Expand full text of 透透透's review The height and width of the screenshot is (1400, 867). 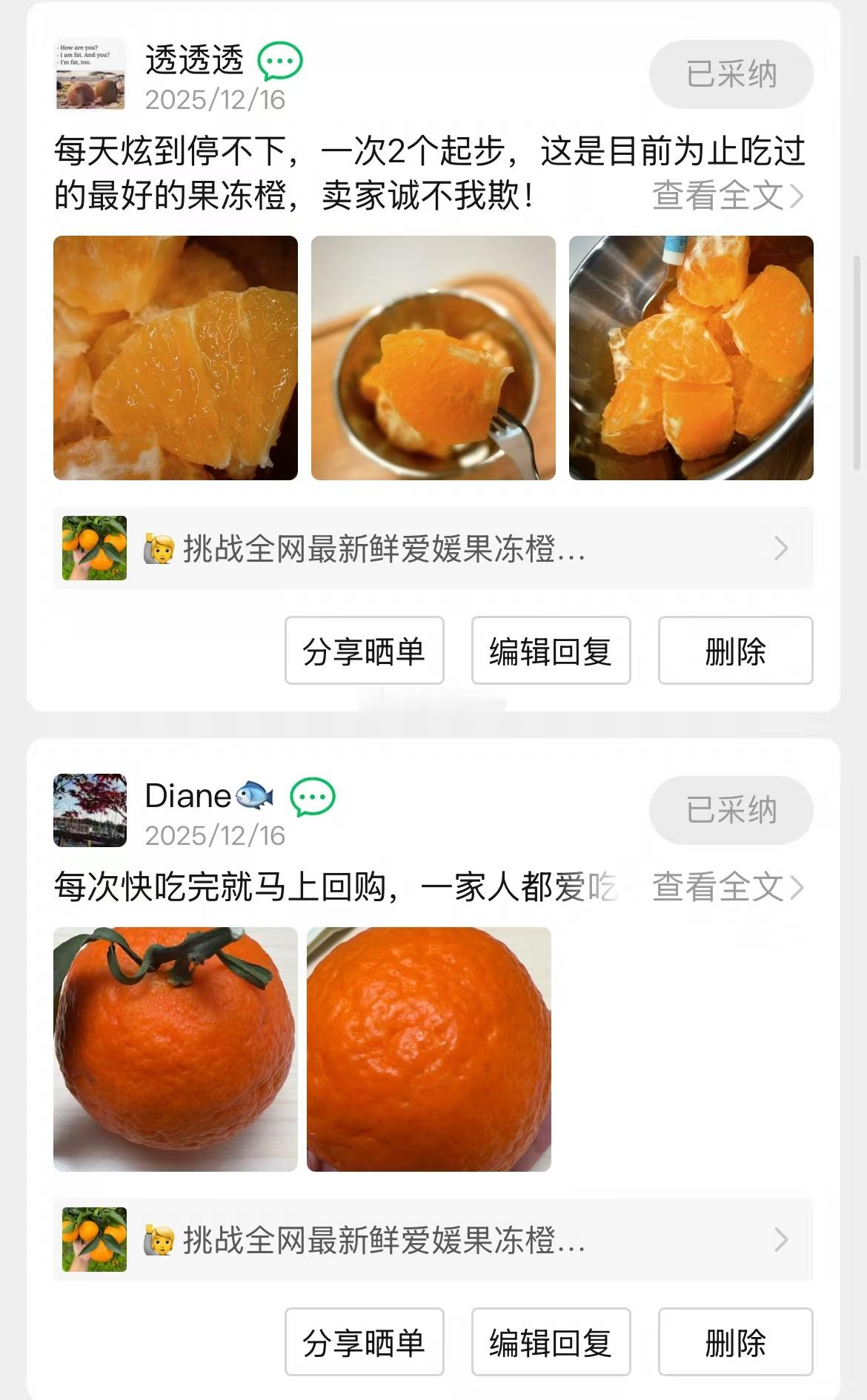tap(727, 196)
